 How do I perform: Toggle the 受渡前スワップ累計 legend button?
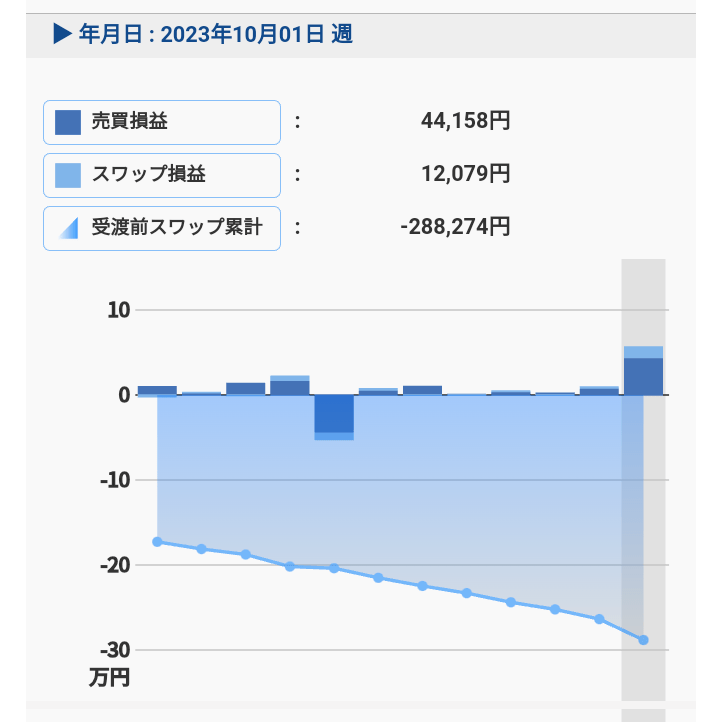pos(162,228)
